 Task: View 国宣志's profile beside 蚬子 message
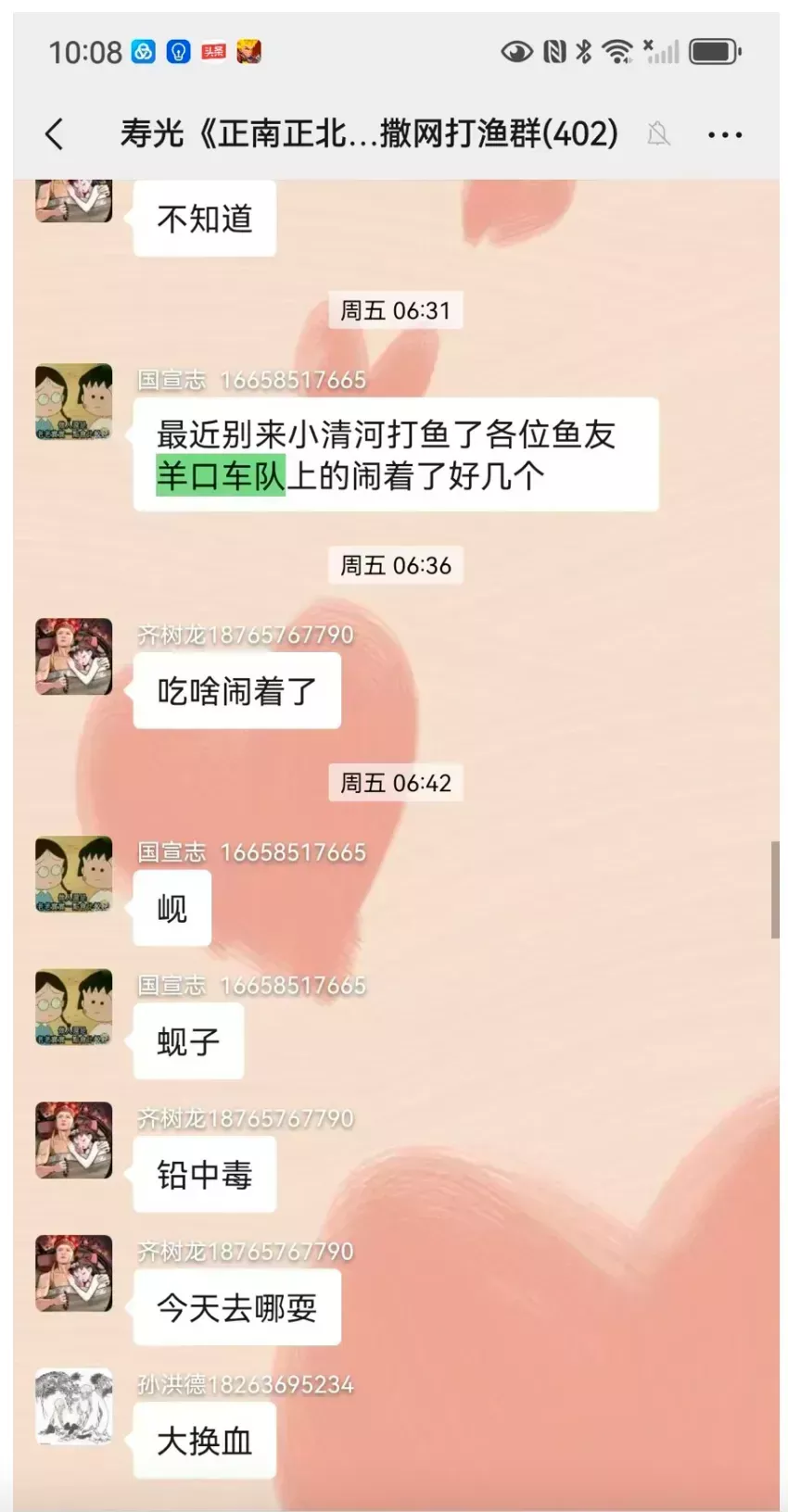[73, 1007]
